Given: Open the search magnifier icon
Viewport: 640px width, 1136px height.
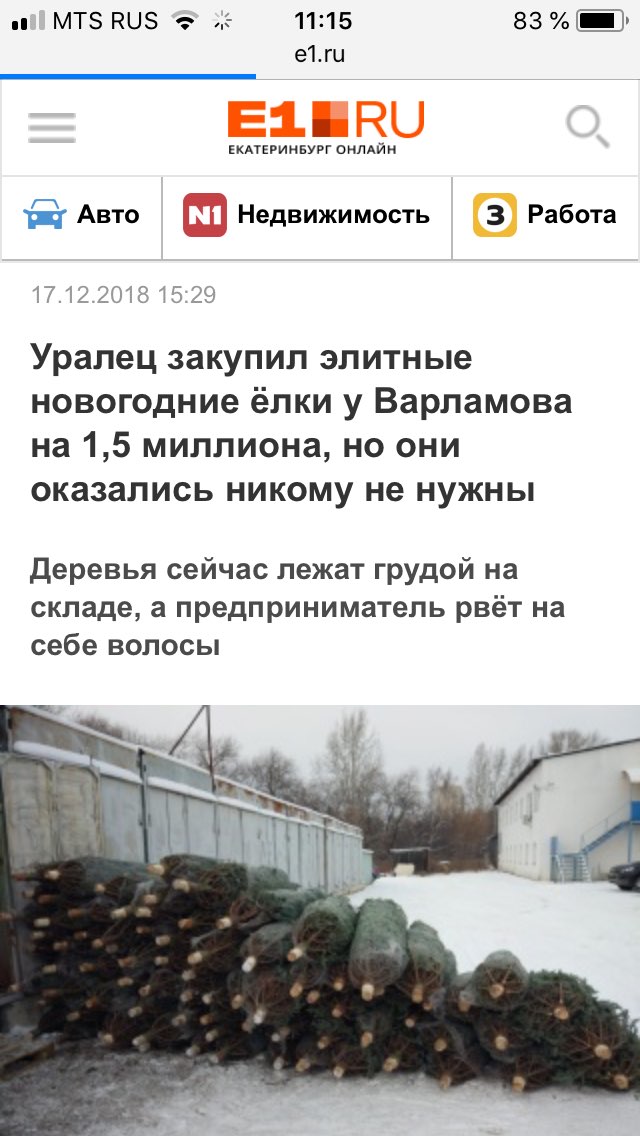Looking at the screenshot, I should pyautogui.click(x=587, y=128).
